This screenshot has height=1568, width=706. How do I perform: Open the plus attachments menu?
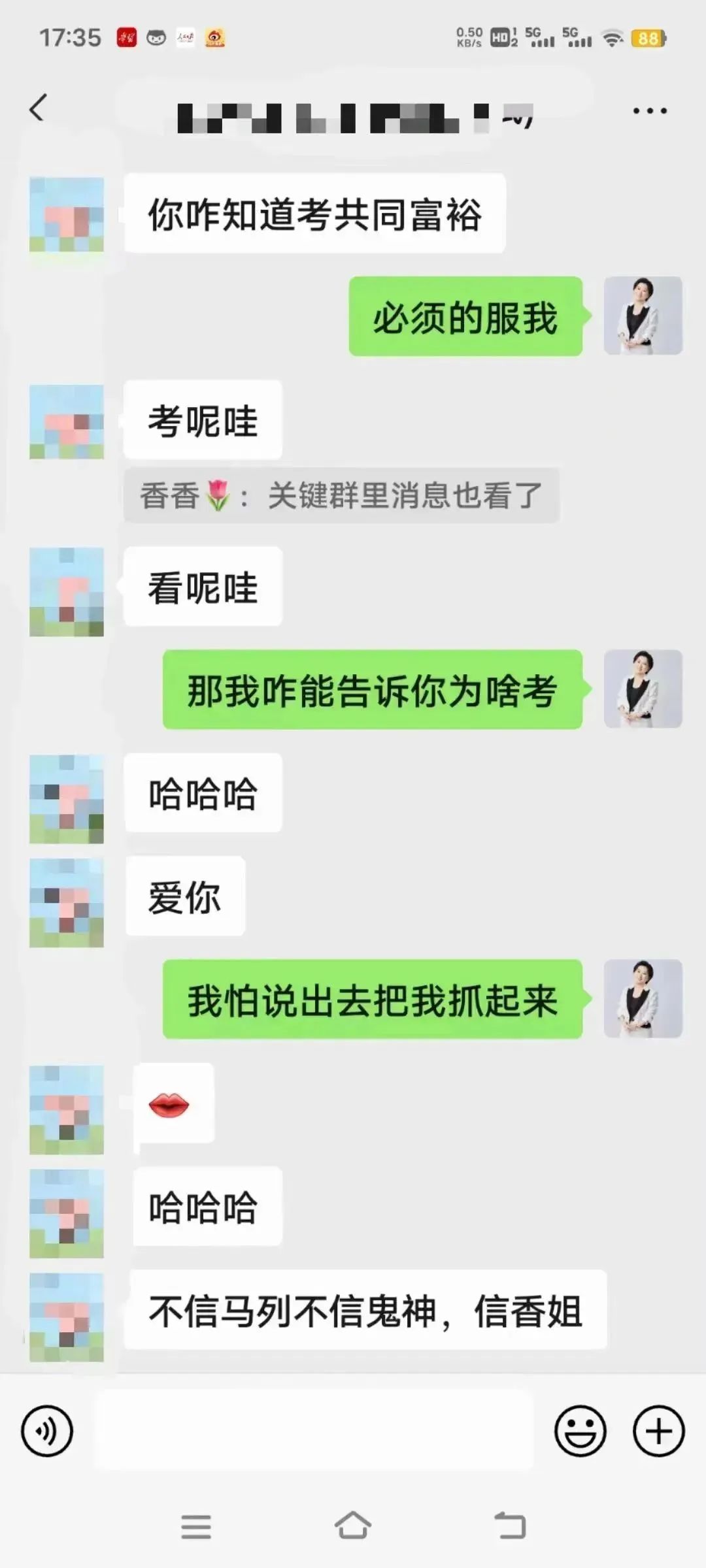pos(658,1431)
